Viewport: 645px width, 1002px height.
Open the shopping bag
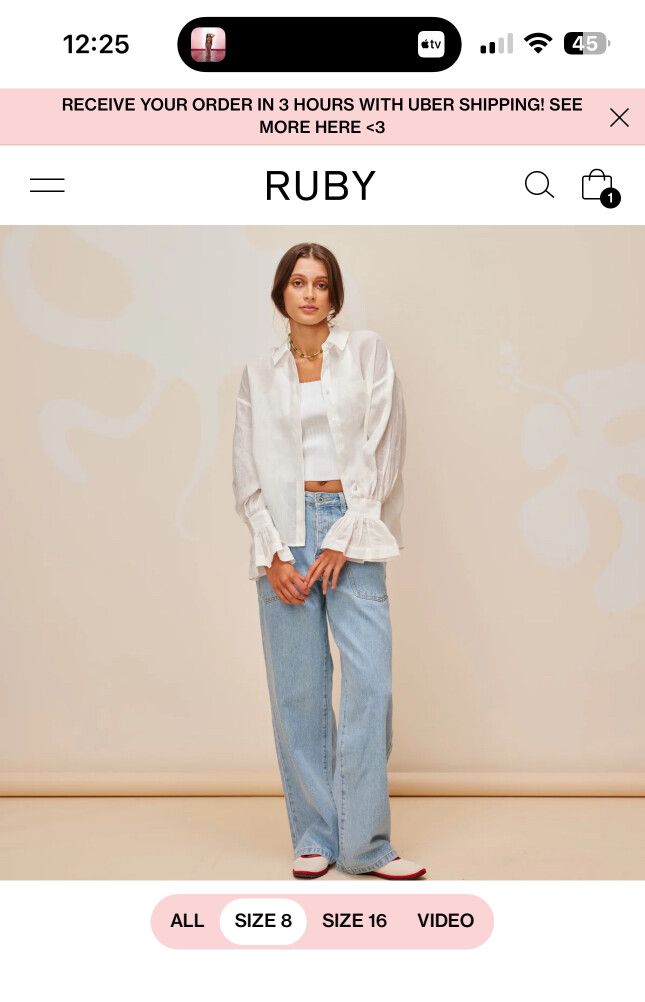pyautogui.click(x=598, y=186)
